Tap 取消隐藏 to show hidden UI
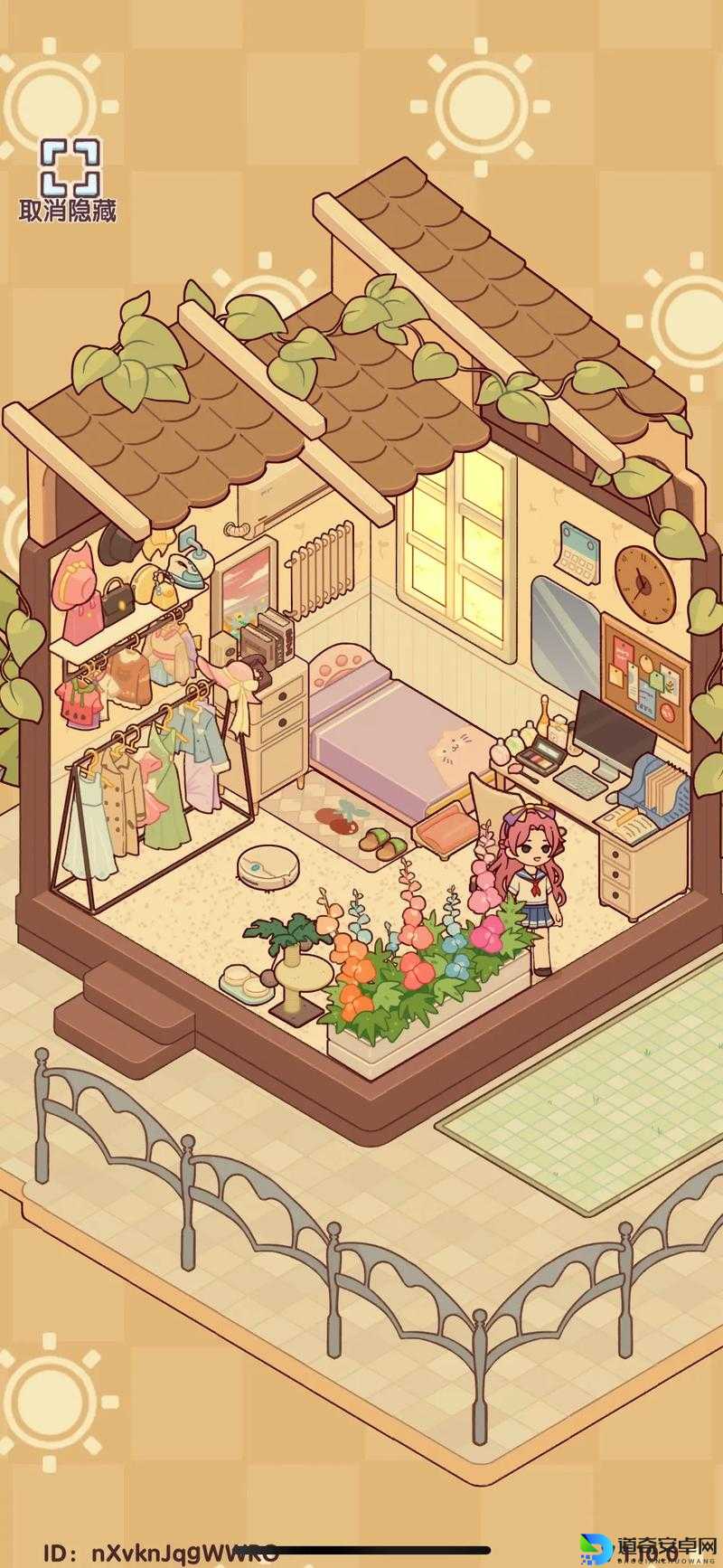Image resolution: width=723 pixels, height=1568 pixels. (x=69, y=180)
